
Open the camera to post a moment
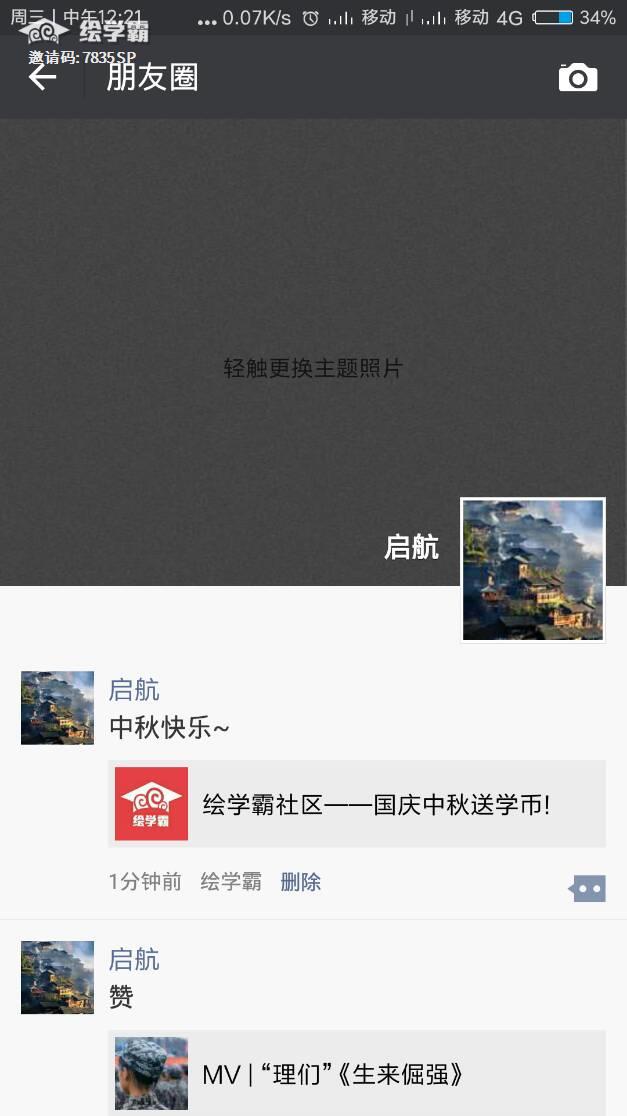(x=577, y=78)
